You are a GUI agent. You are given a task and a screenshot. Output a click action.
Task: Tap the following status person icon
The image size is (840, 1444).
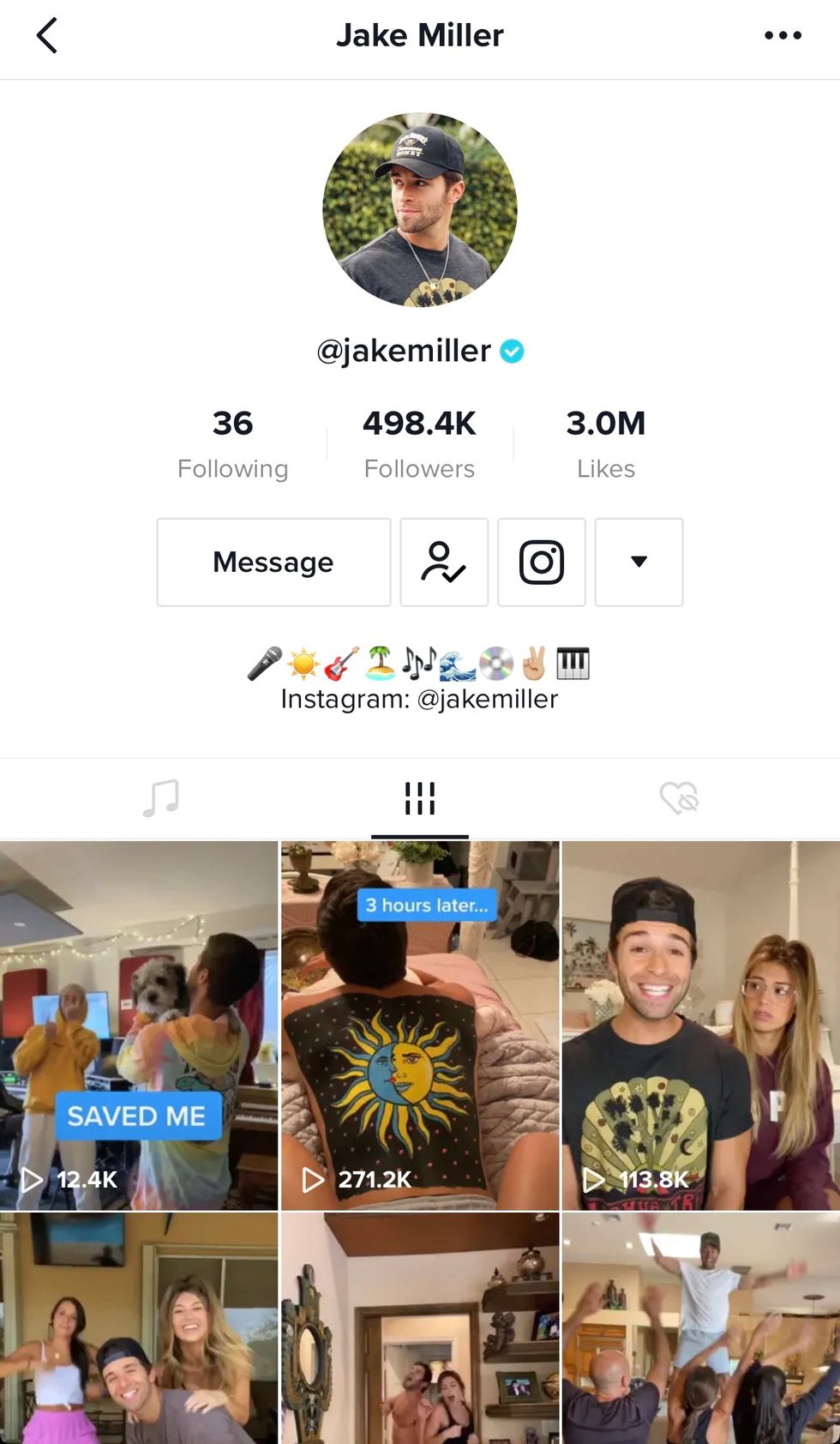coord(444,563)
